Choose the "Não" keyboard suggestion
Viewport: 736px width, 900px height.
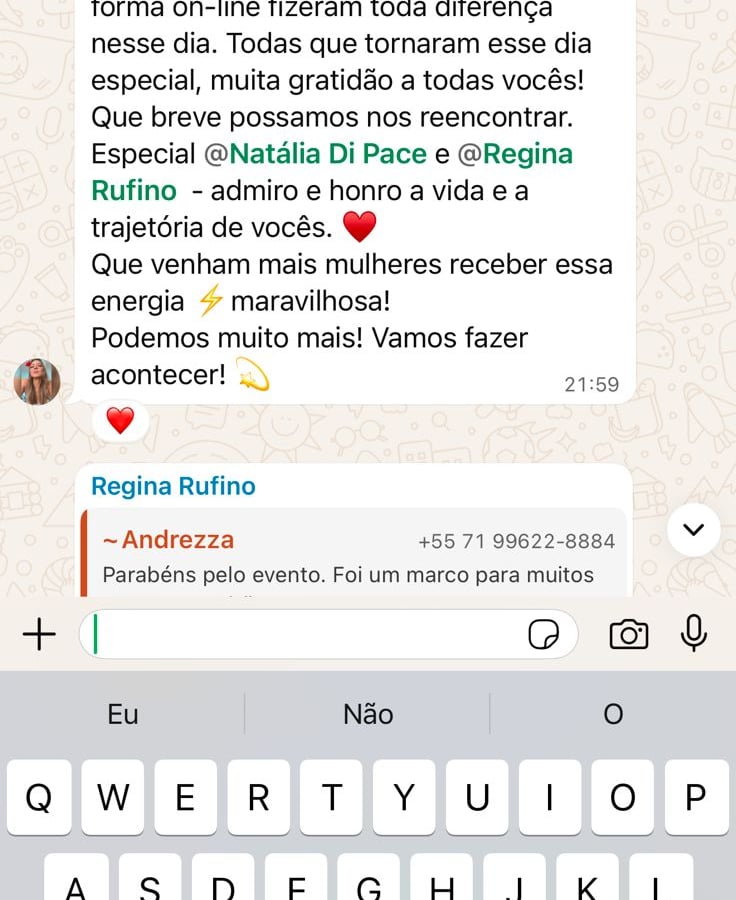[368, 714]
